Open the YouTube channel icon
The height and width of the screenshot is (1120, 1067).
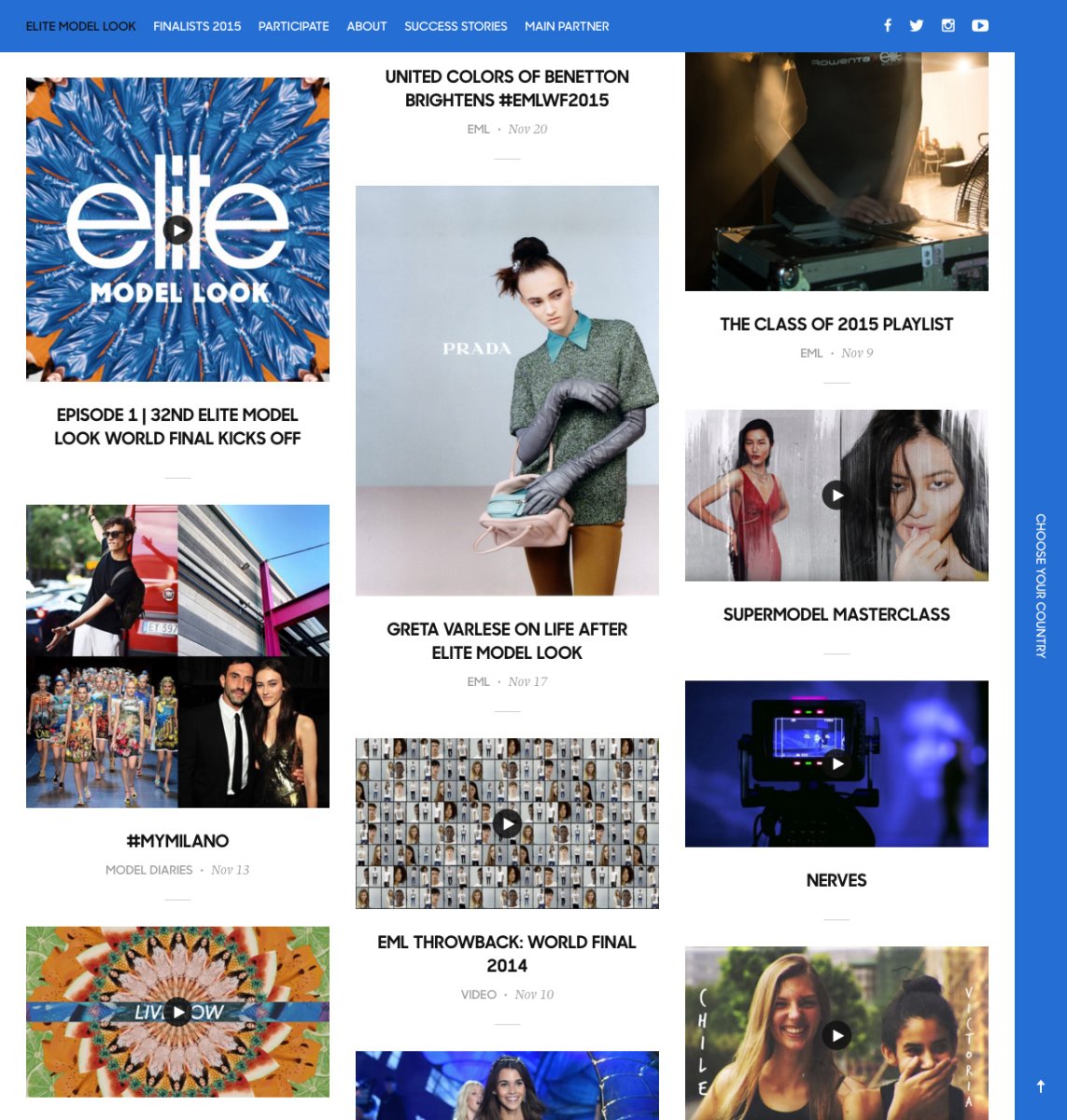979,25
